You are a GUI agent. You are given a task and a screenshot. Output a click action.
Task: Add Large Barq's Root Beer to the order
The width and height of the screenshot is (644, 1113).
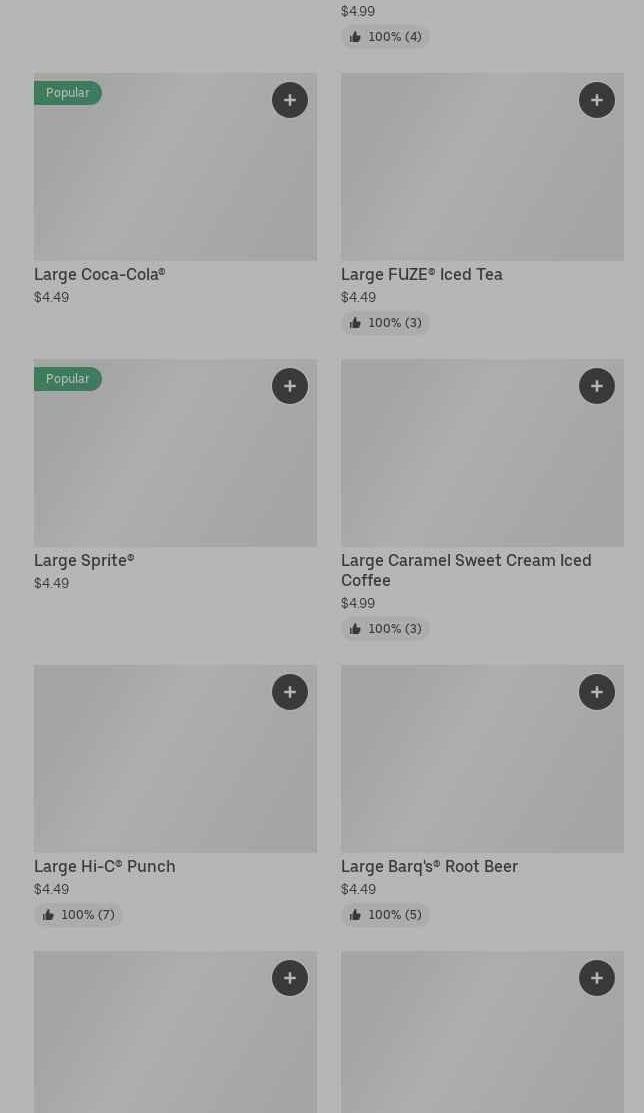coord(597,692)
